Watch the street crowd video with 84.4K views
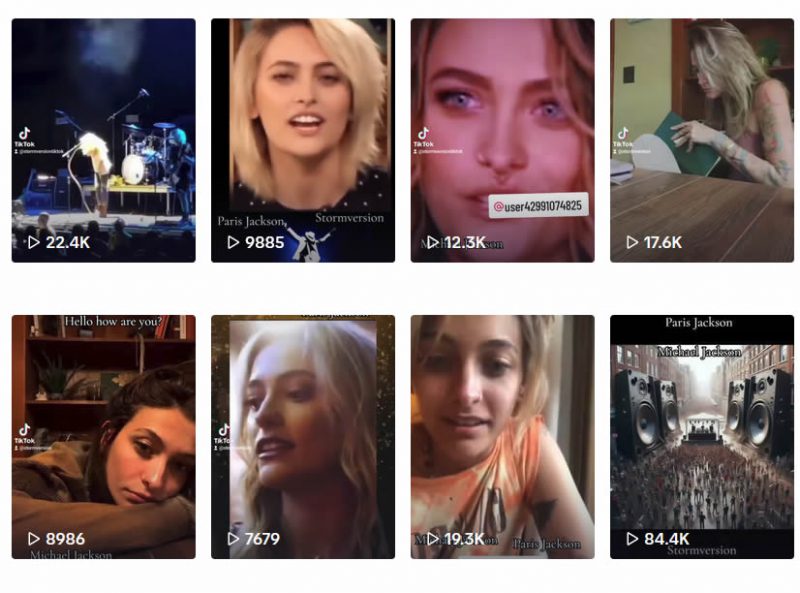Viewport: 800px width, 593px height. [x=702, y=436]
